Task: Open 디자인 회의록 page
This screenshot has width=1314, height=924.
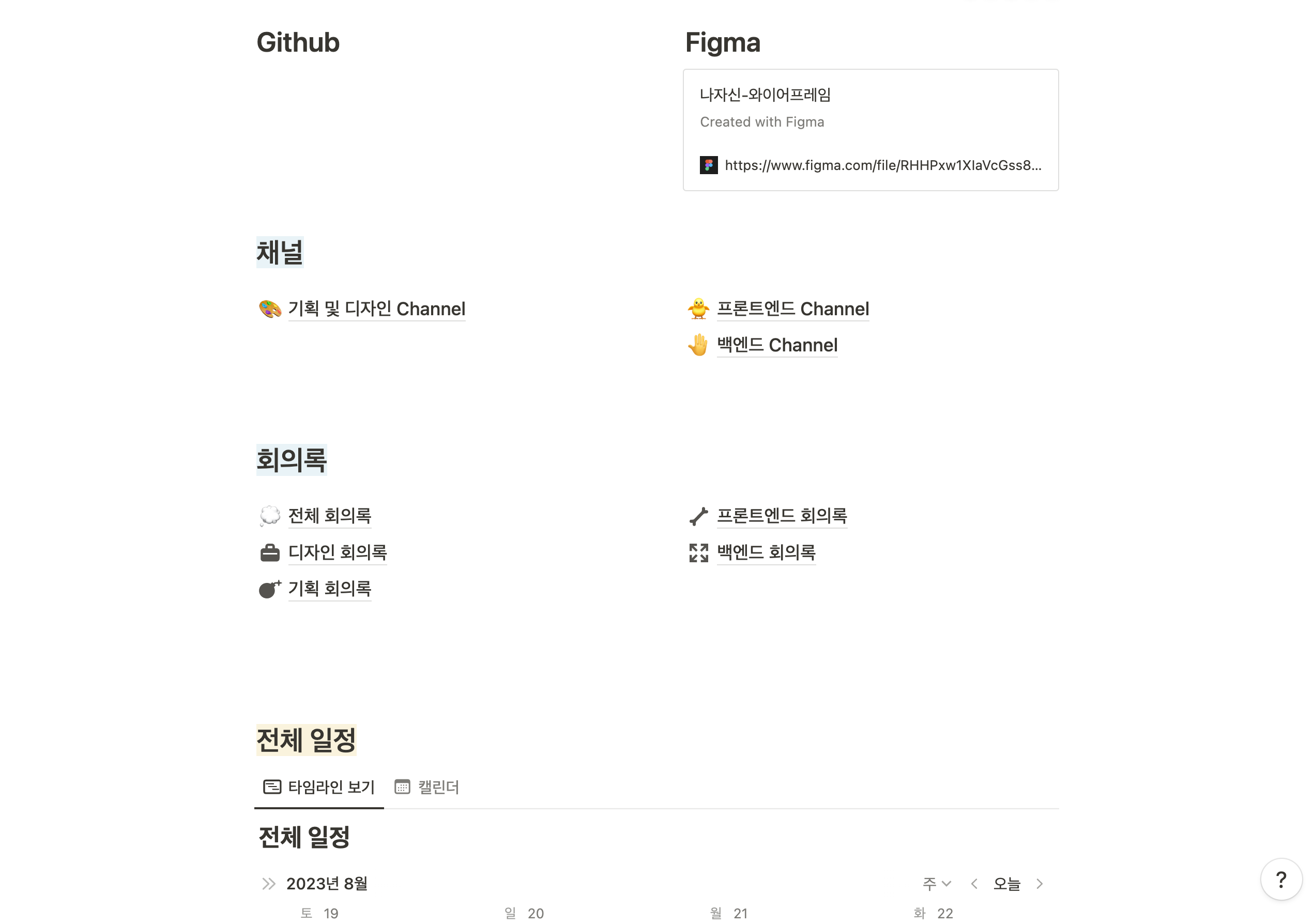Action: pyautogui.click(x=337, y=552)
